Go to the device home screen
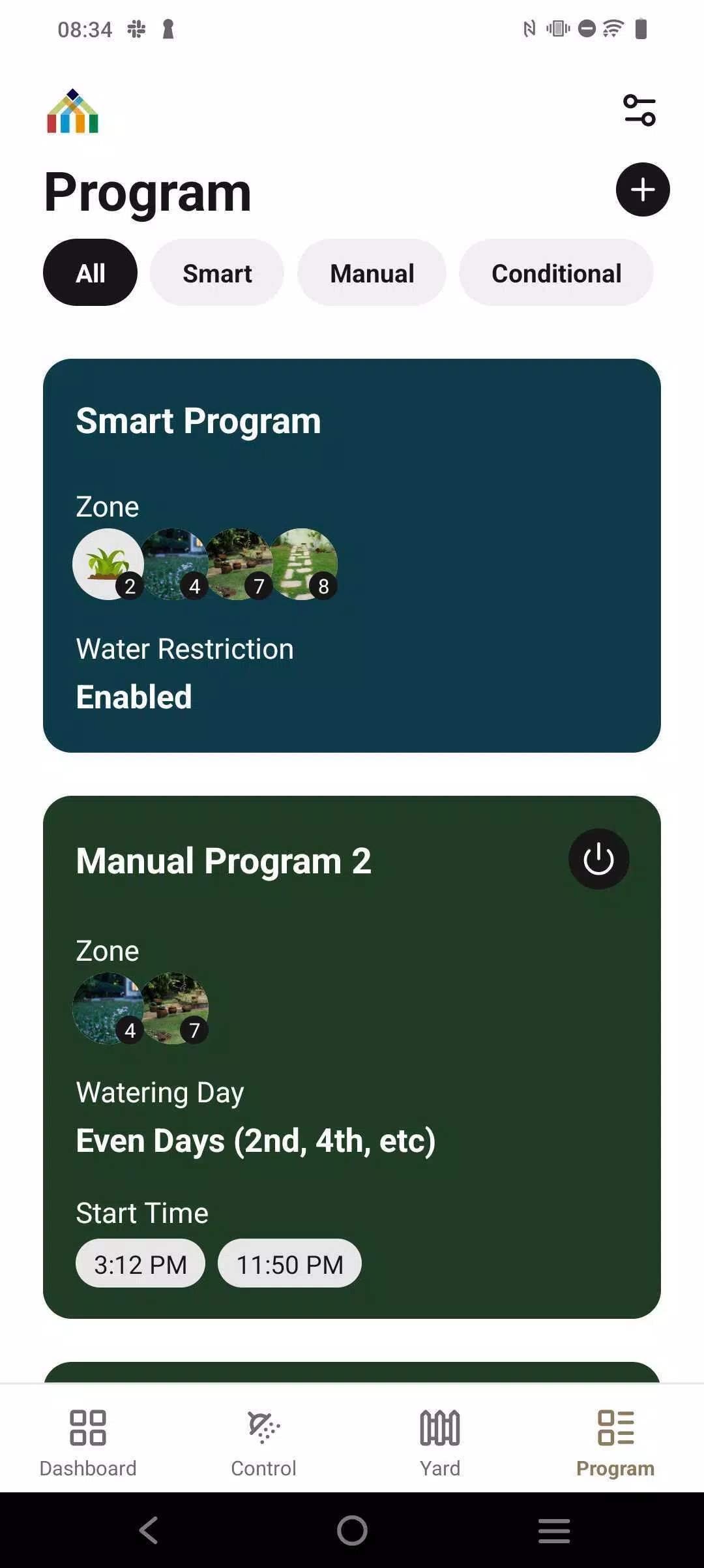The height and width of the screenshot is (1568, 704). pyautogui.click(x=352, y=1530)
